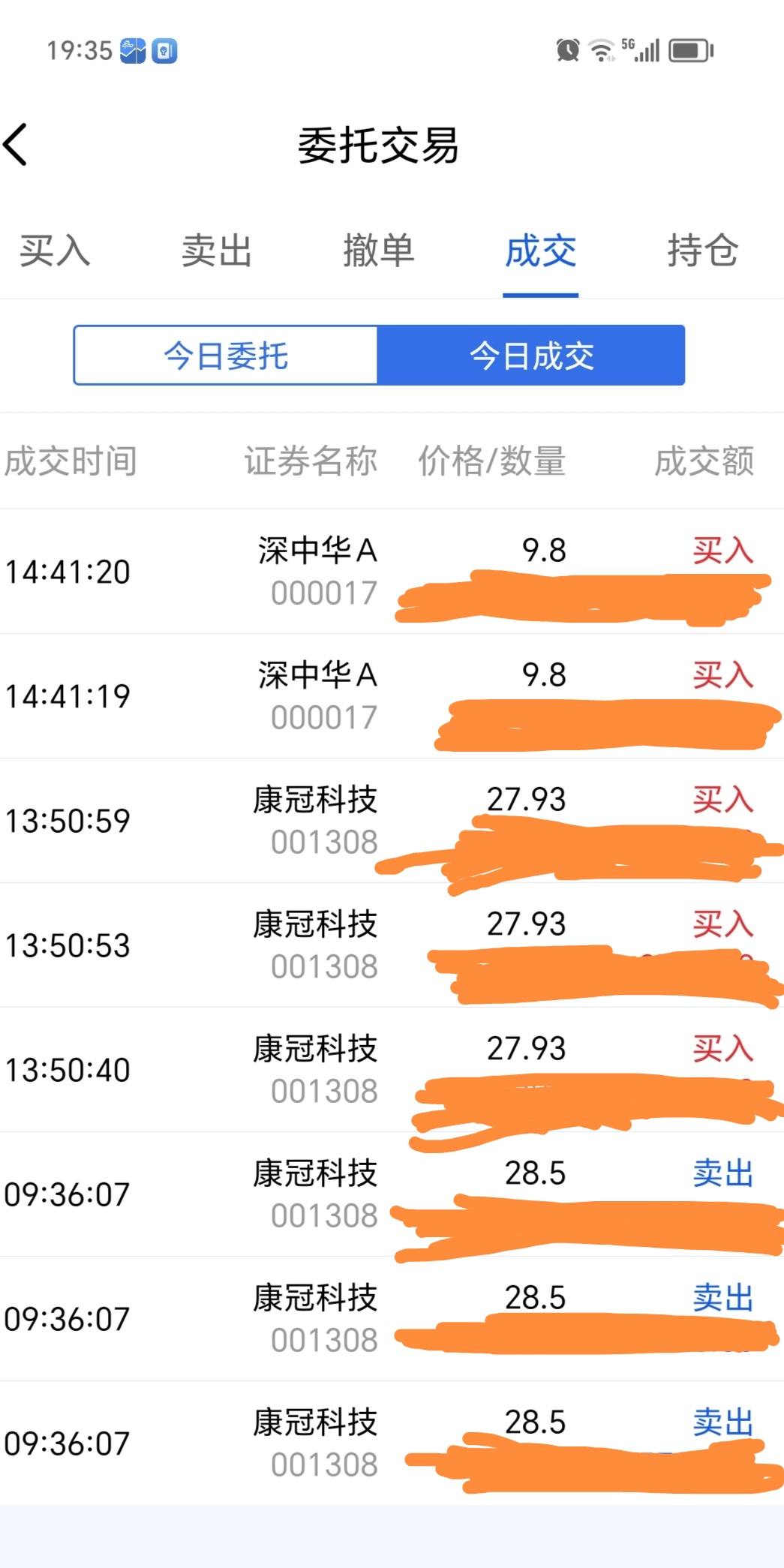Select the 今日成交 segment
784x1568 pixels.
(531, 356)
